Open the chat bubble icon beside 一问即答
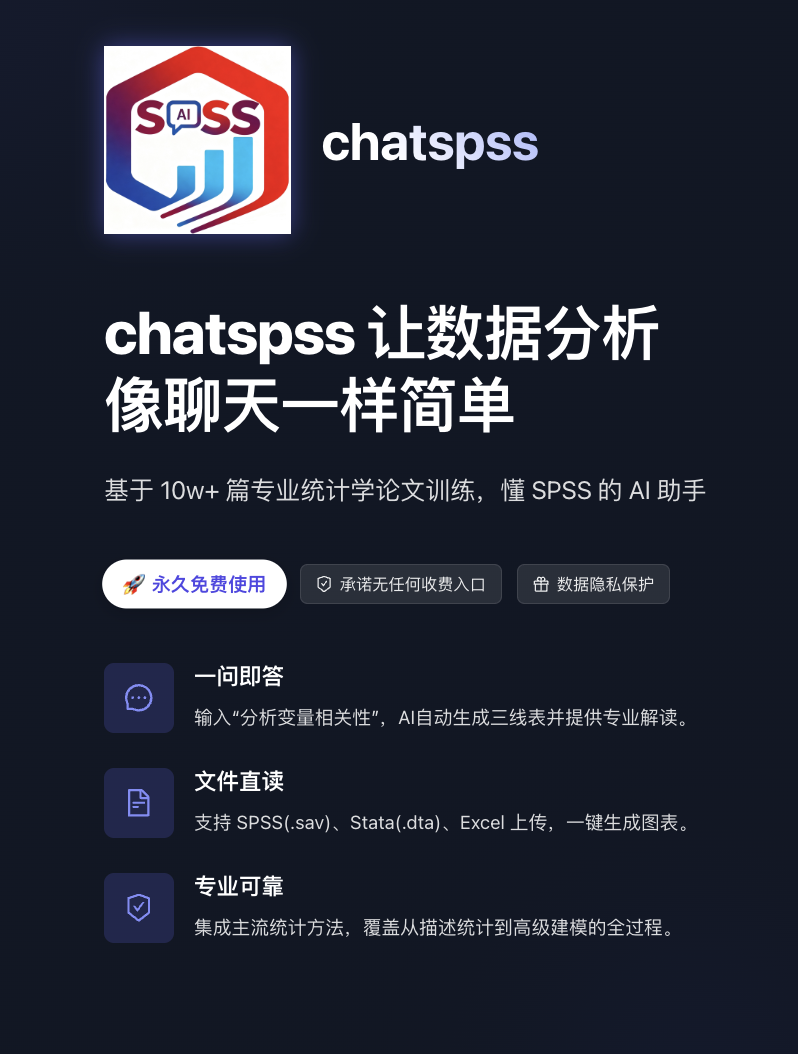The image size is (798, 1054). click(x=139, y=698)
